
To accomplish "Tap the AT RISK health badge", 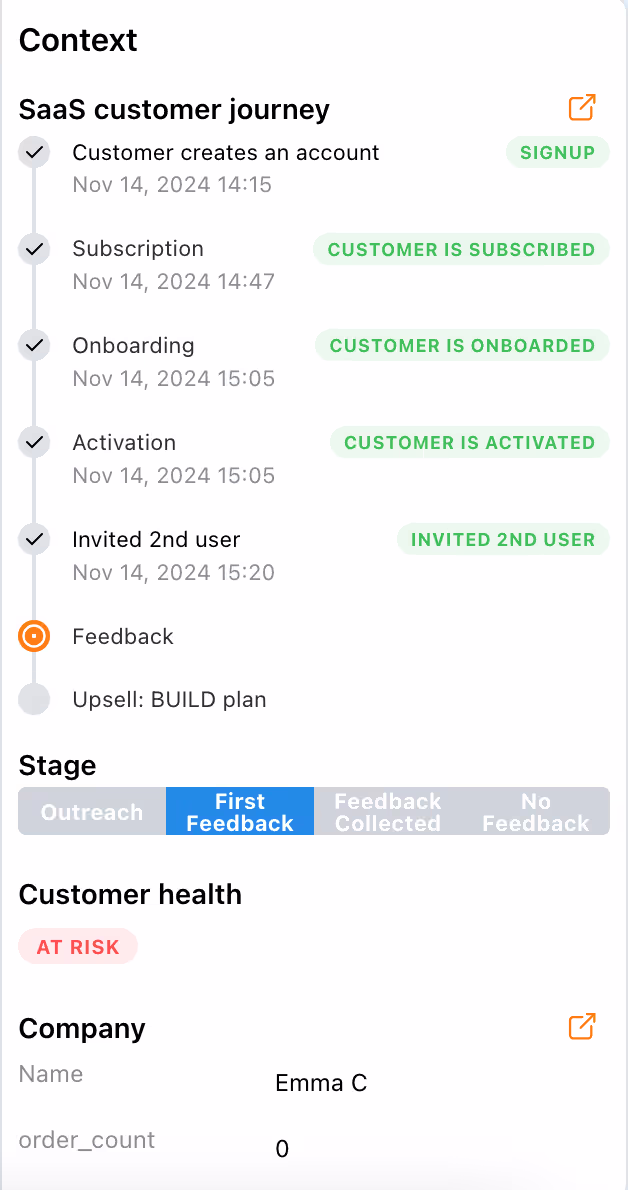I will pyautogui.click(x=78, y=947).
